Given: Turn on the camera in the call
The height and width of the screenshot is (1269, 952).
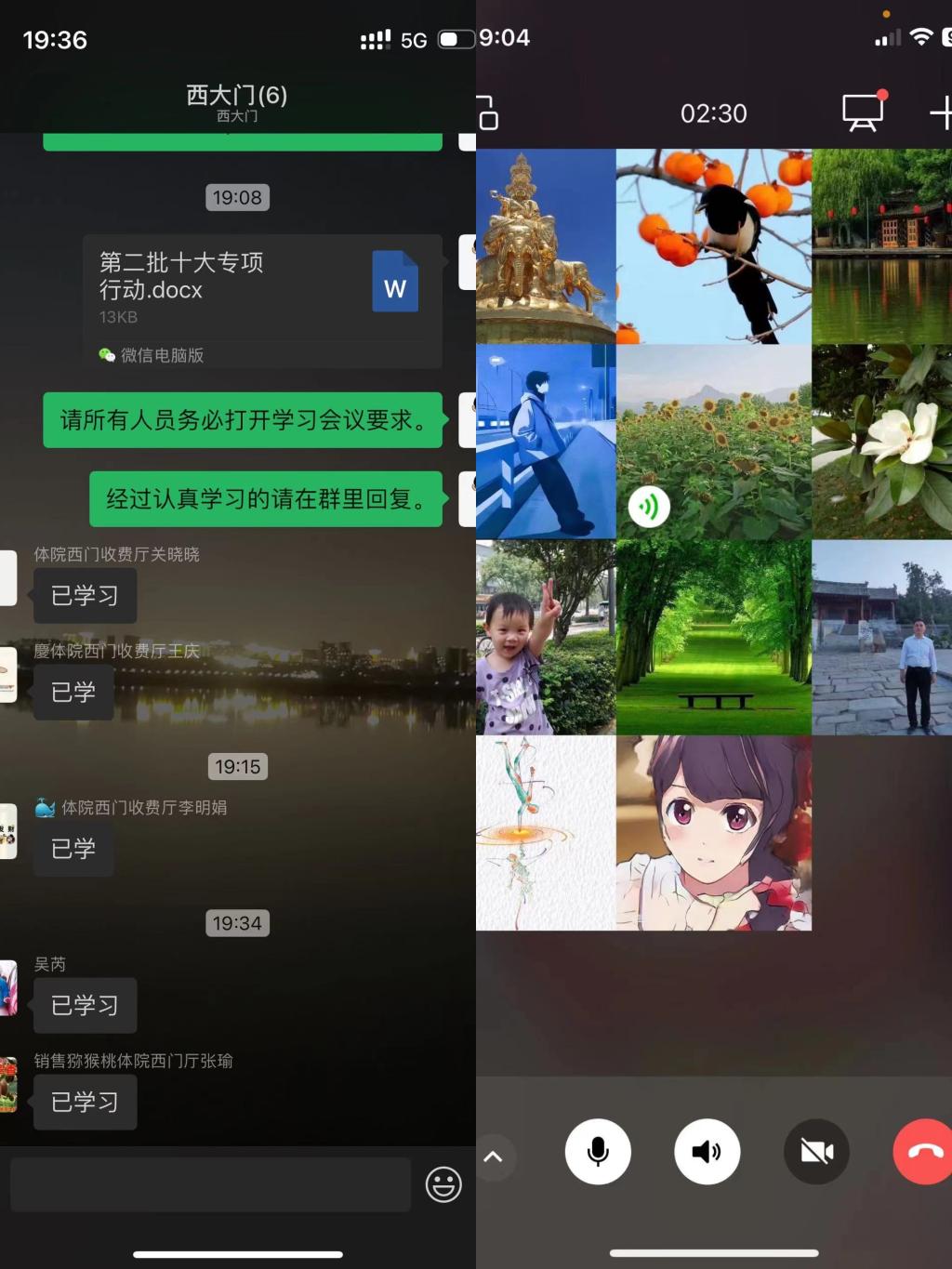Looking at the screenshot, I should pos(816,1152).
